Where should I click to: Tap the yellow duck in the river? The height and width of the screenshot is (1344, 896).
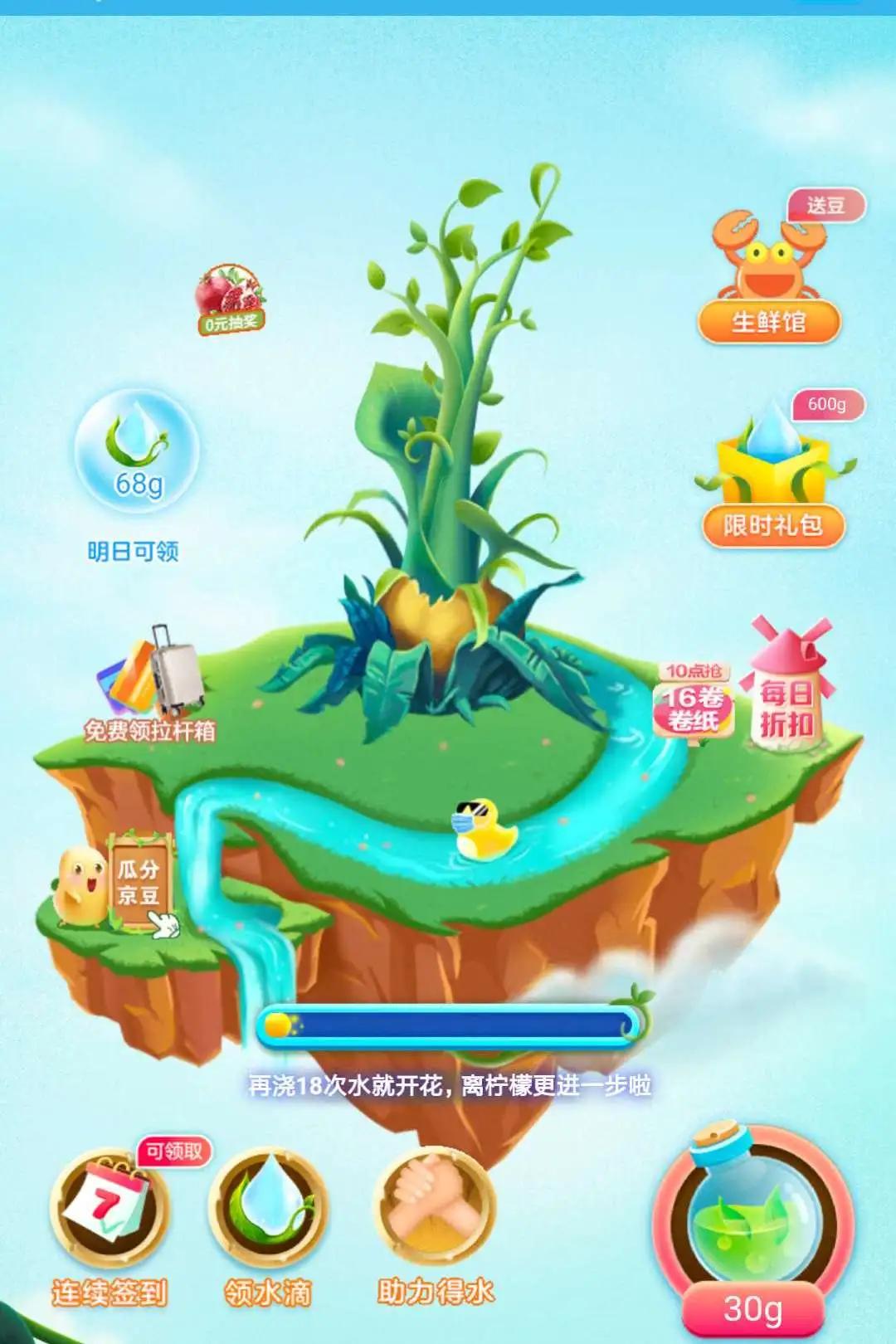(485, 831)
